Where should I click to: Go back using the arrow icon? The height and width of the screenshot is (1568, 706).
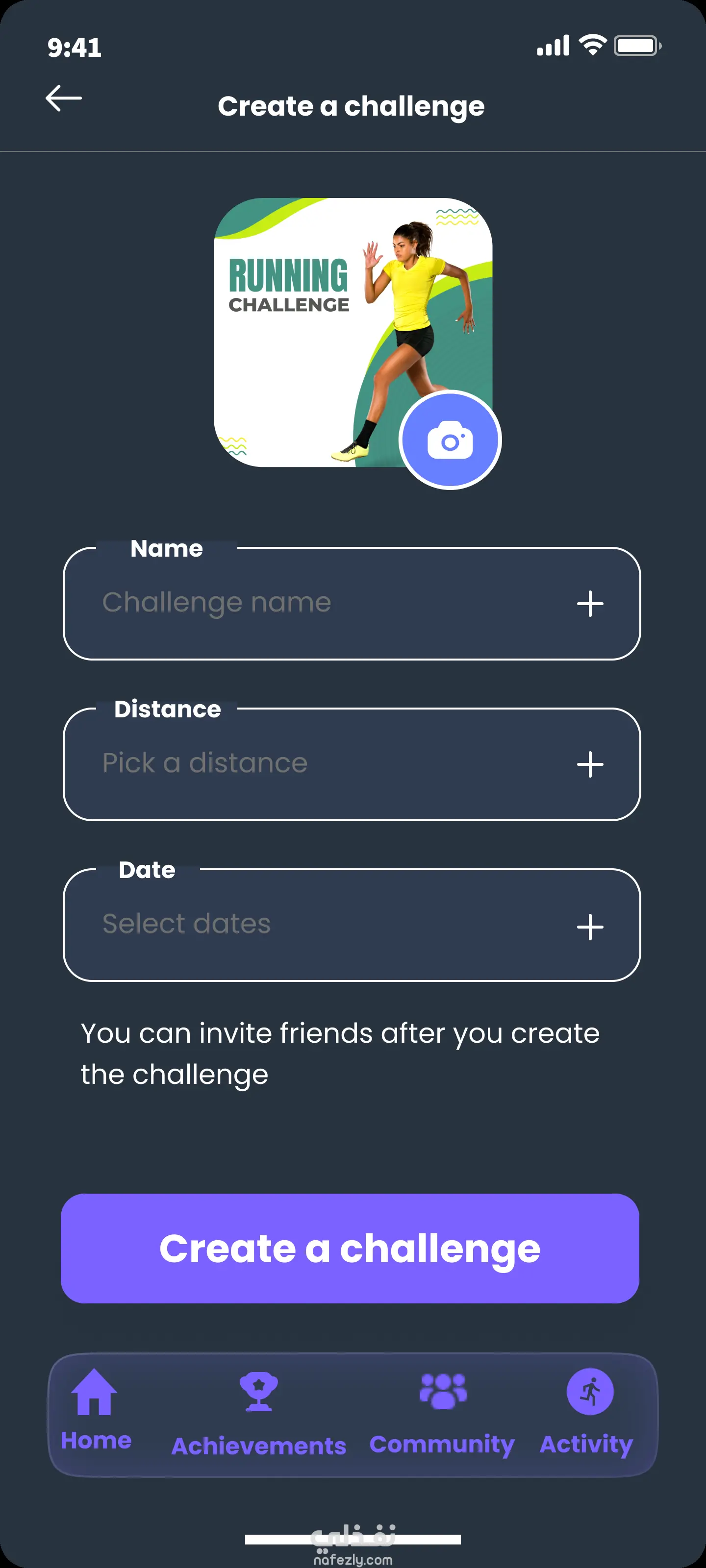click(x=63, y=98)
